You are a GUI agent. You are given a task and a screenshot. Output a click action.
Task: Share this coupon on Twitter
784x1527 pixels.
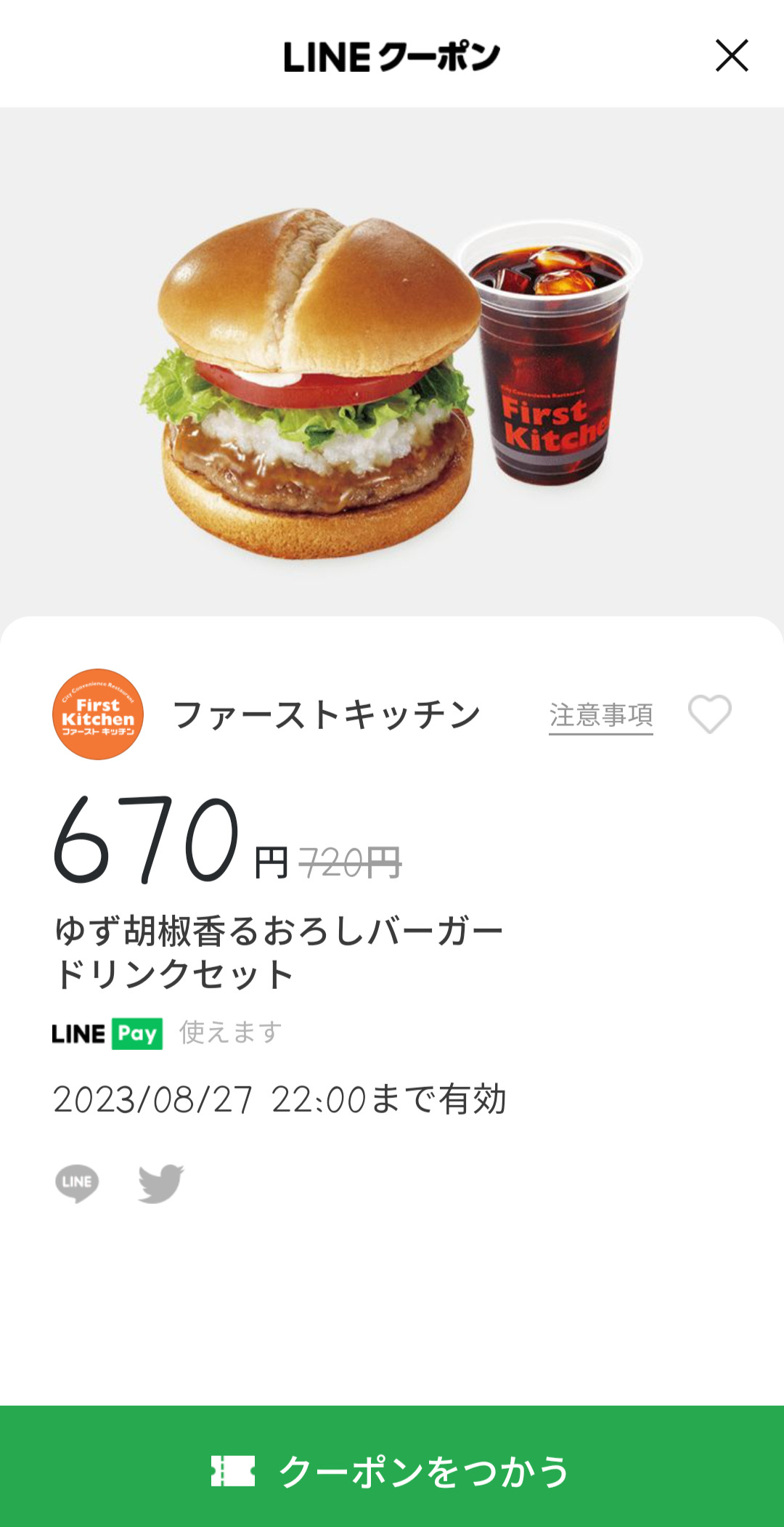point(160,1183)
